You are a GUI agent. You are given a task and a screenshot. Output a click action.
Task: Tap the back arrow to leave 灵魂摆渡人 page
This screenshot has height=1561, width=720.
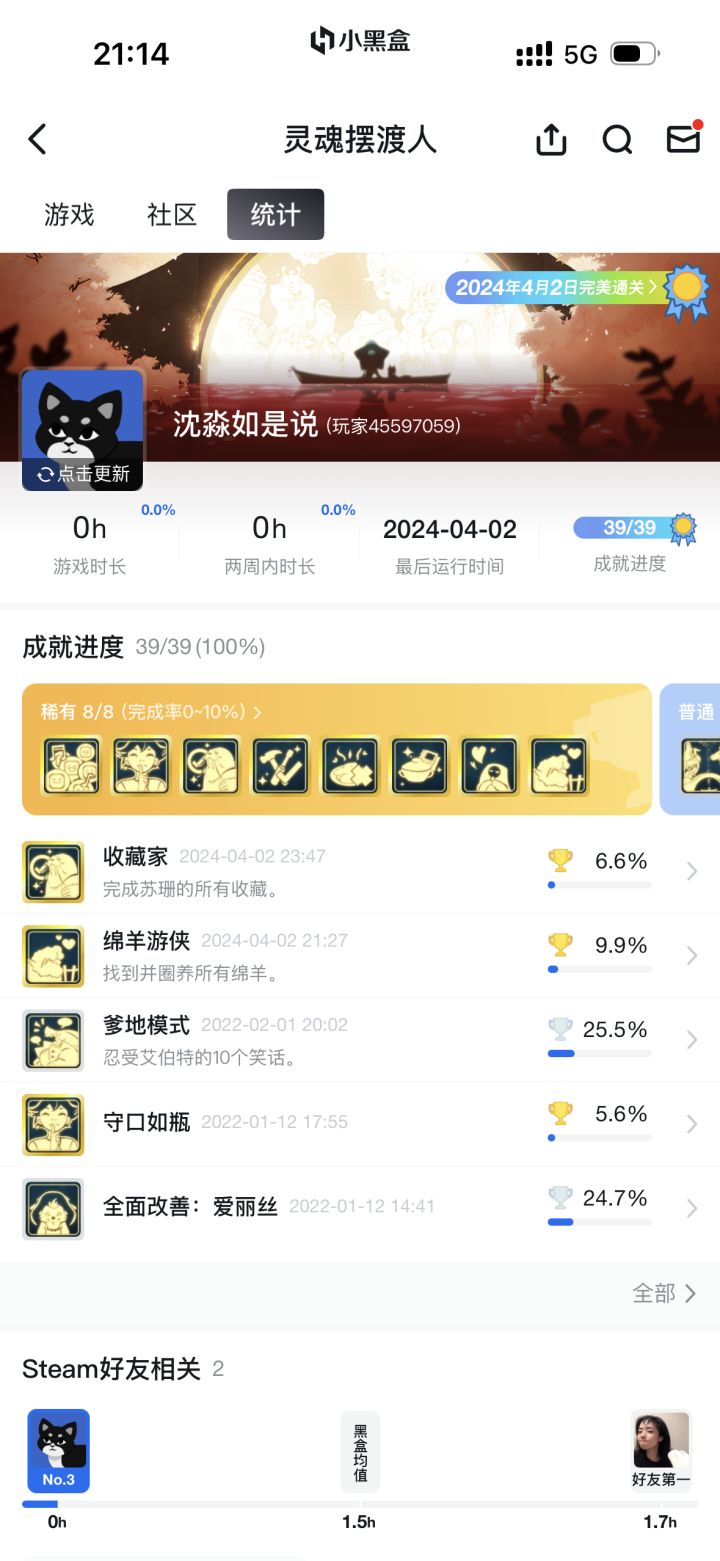[x=38, y=140]
